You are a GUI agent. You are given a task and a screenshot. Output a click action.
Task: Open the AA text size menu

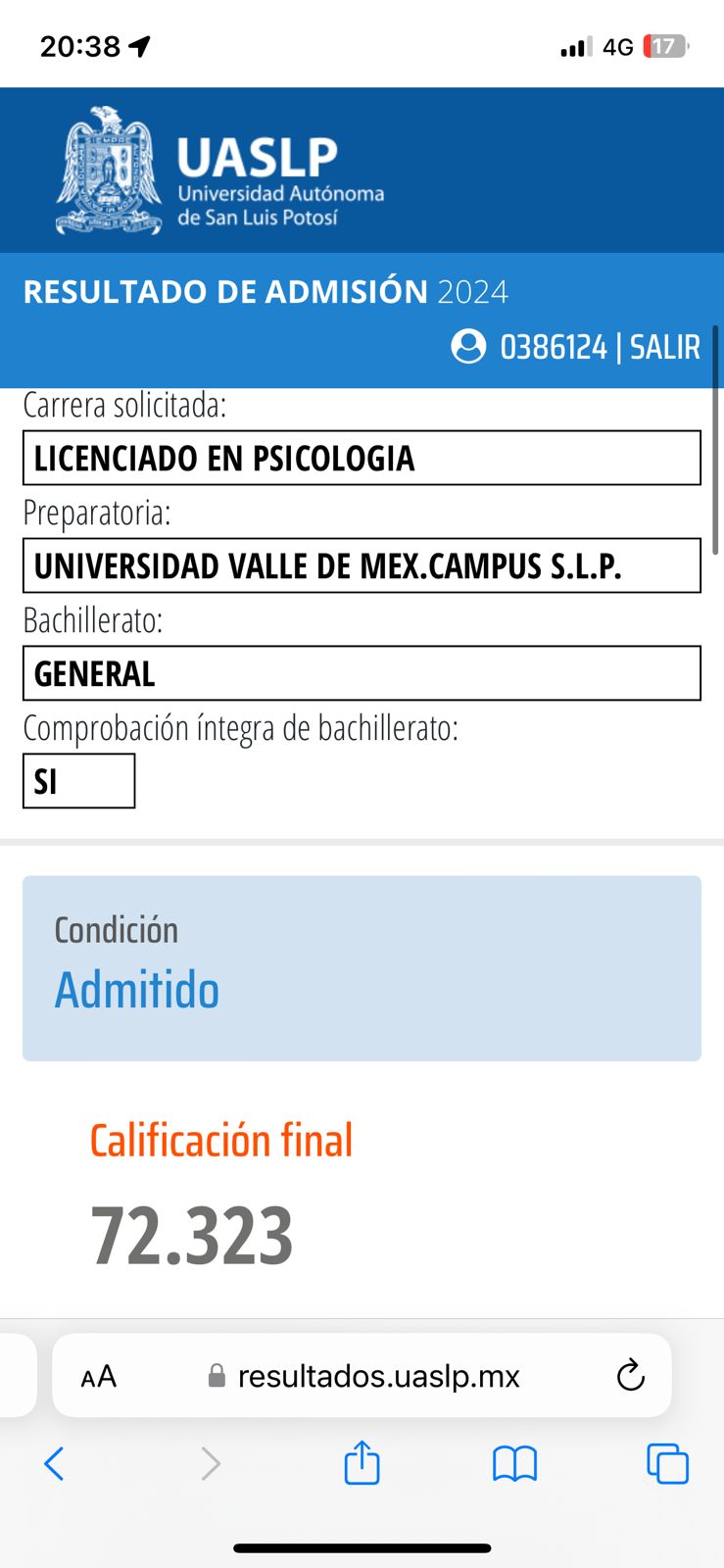98,1375
